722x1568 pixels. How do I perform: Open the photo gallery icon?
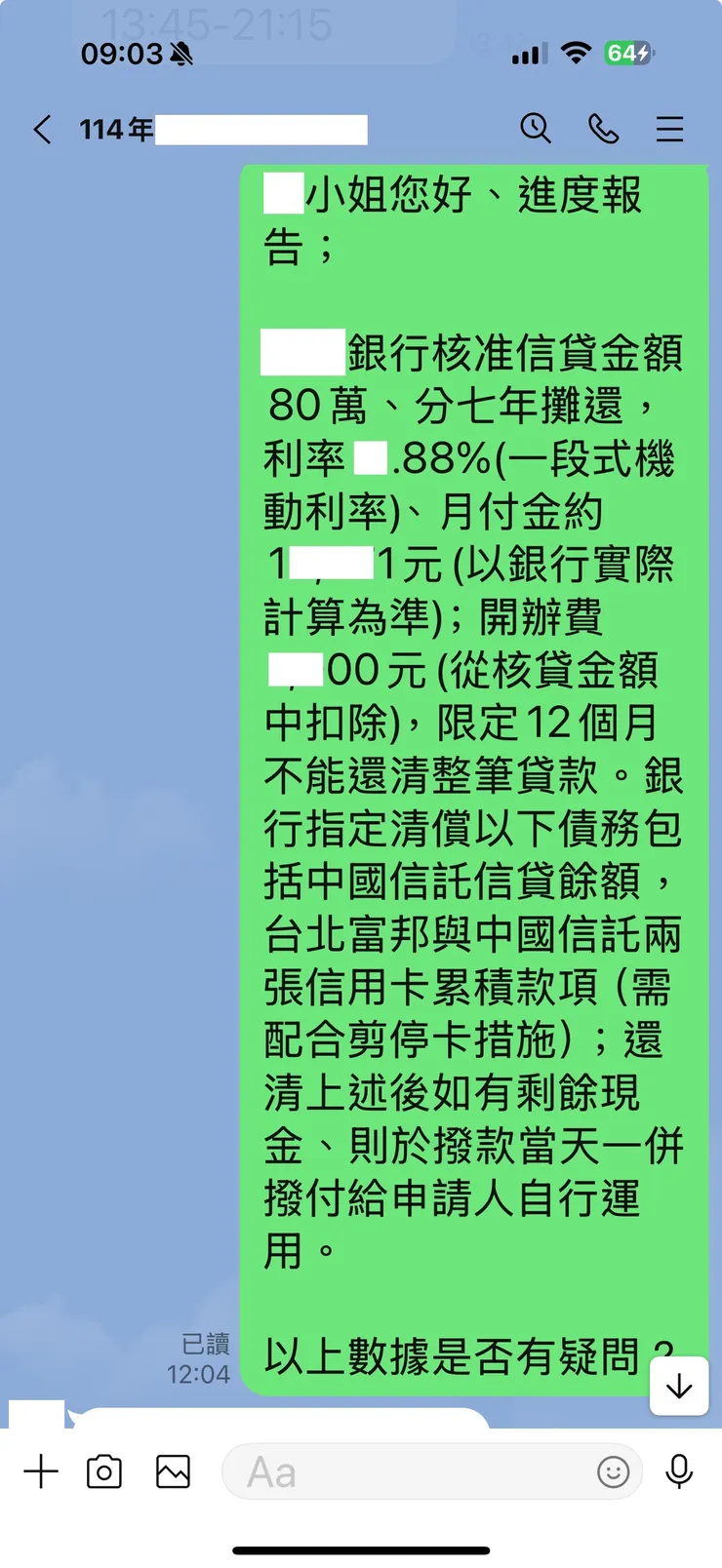(x=172, y=1472)
